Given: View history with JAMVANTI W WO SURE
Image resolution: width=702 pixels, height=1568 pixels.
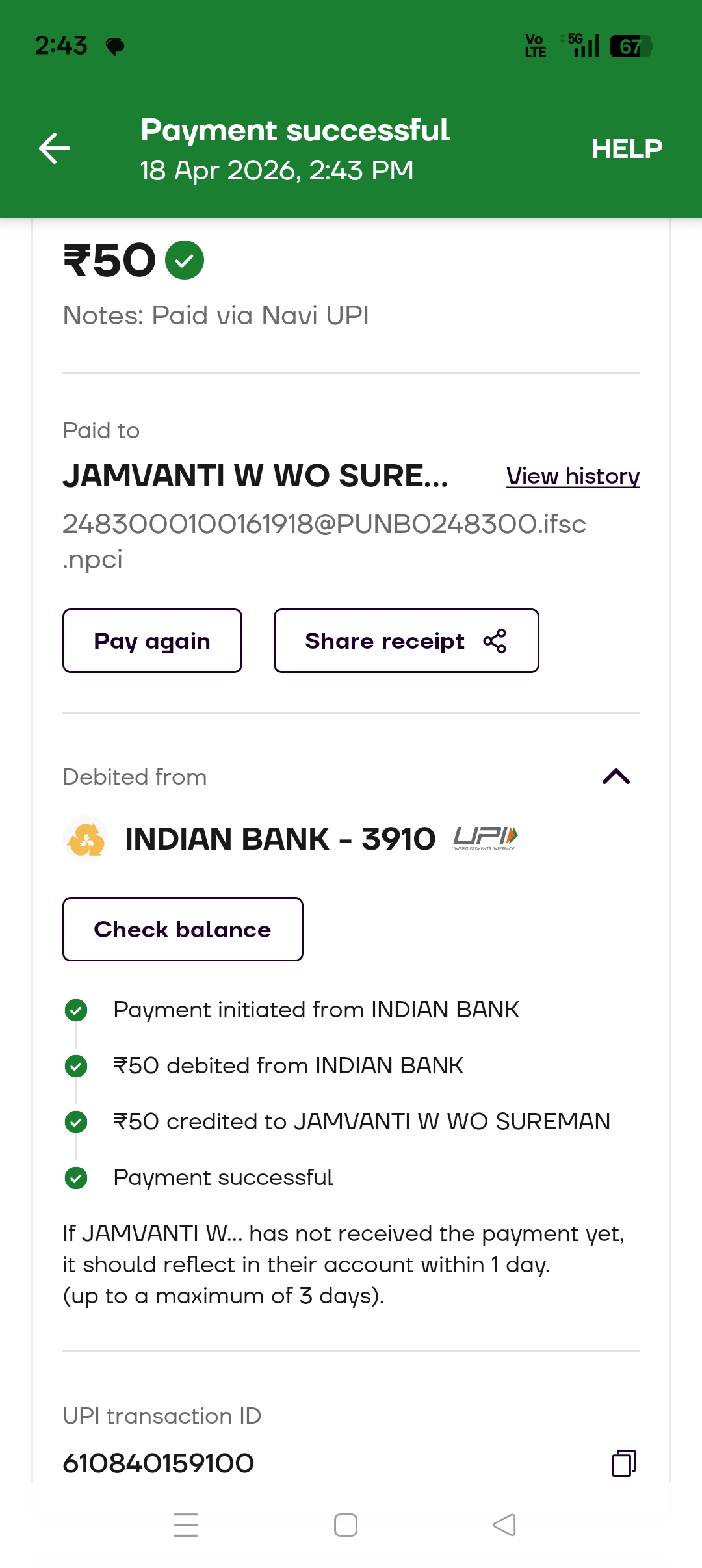Looking at the screenshot, I should click(573, 476).
